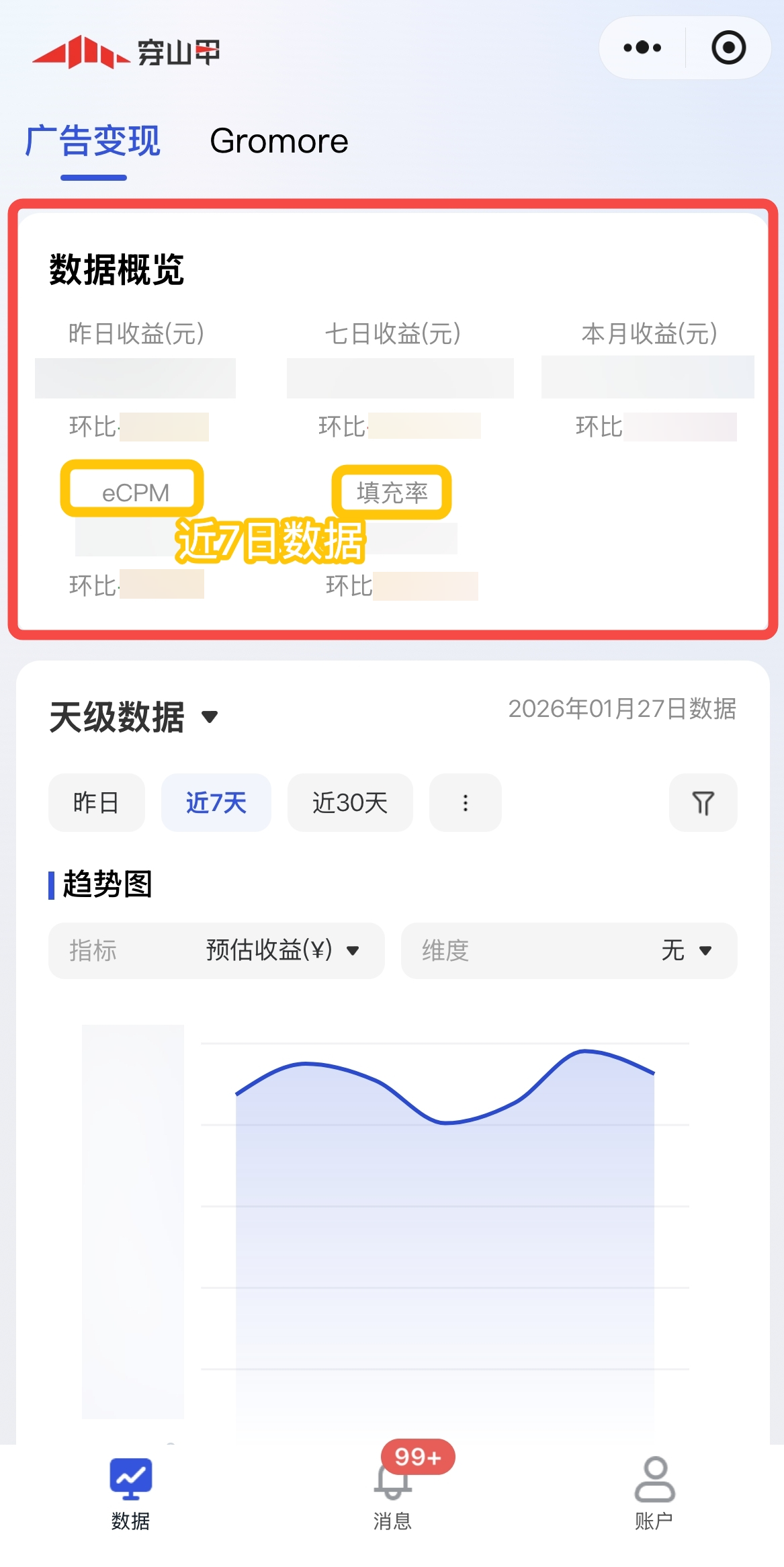This screenshot has height=1567, width=784.
Task: Open the data filter funnel
Action: click(703, 802)
